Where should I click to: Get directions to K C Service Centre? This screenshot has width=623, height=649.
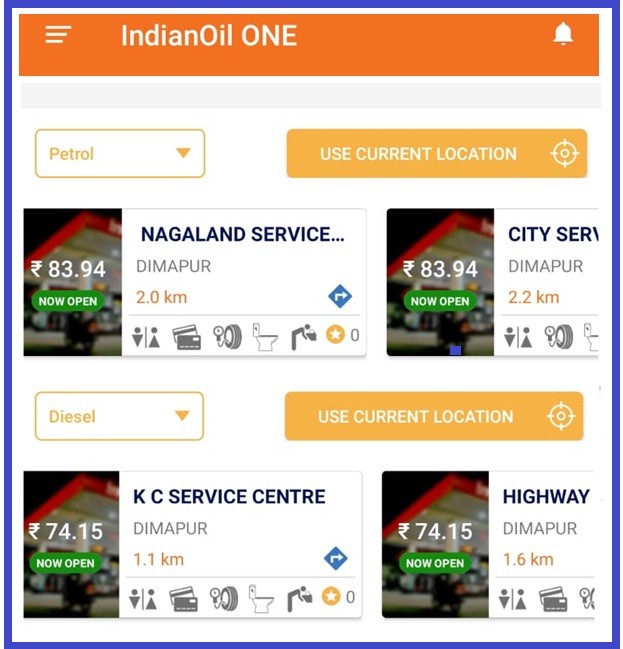coord(336,558)
